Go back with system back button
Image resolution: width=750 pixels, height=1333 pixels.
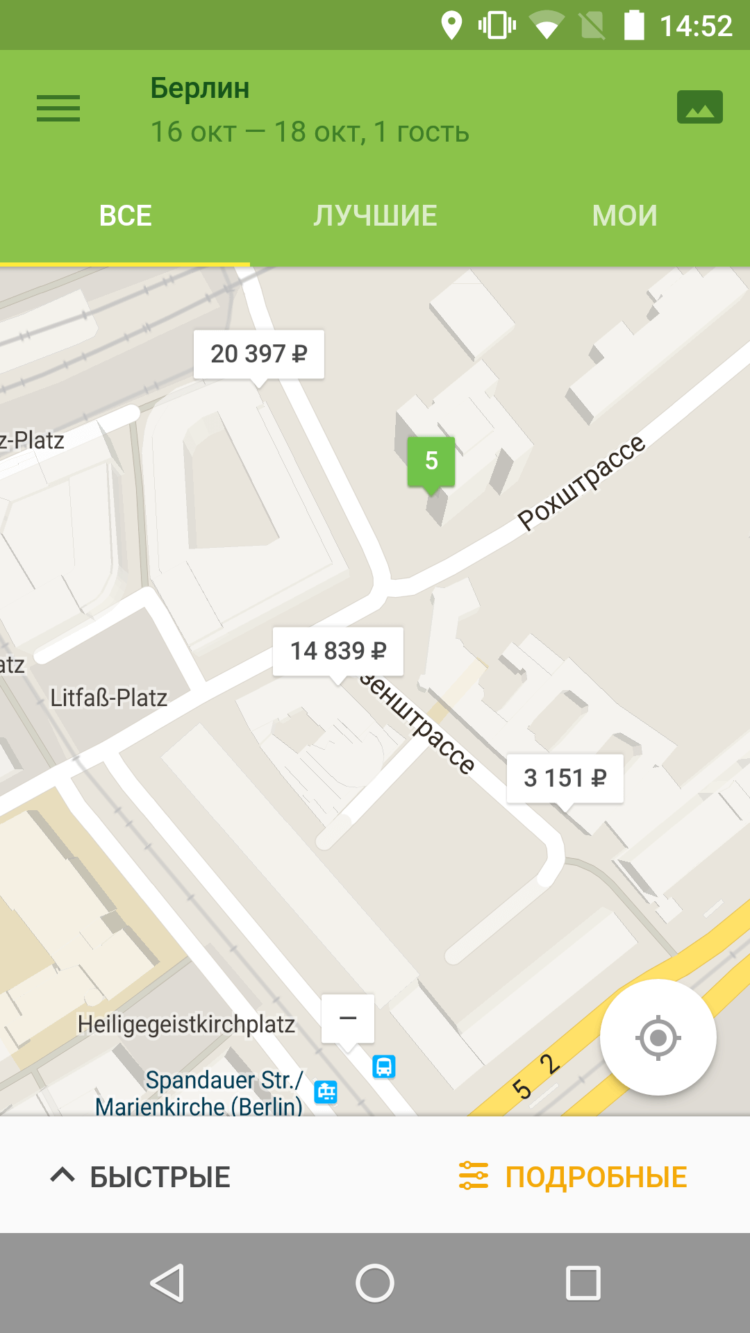coord(167,1282)
